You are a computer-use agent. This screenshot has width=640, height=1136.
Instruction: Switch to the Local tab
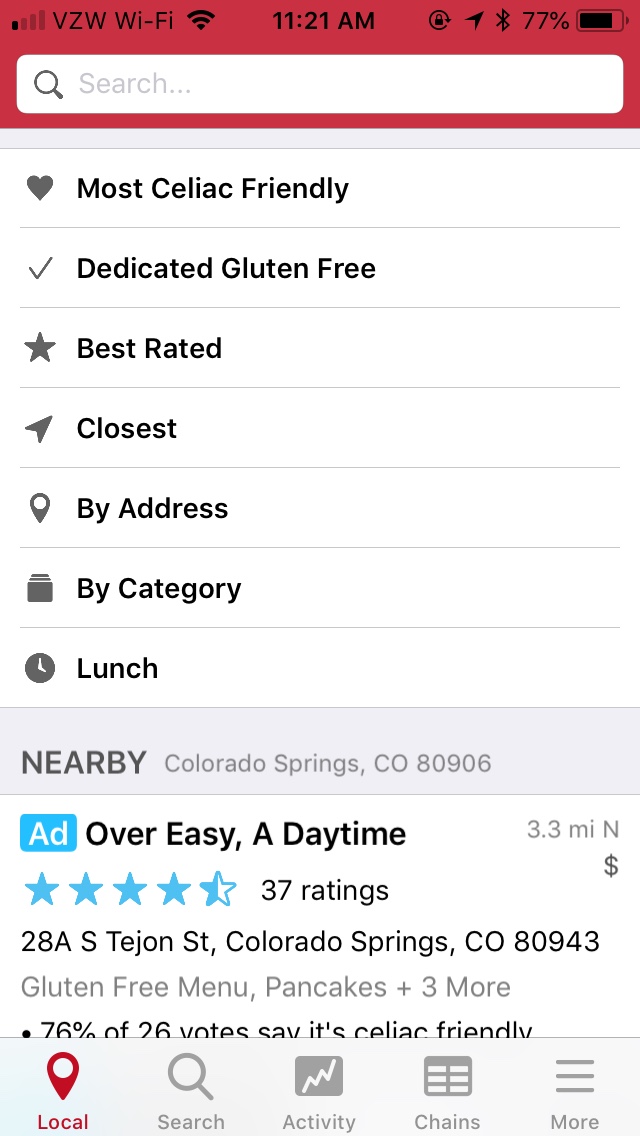click(63, 1092)
